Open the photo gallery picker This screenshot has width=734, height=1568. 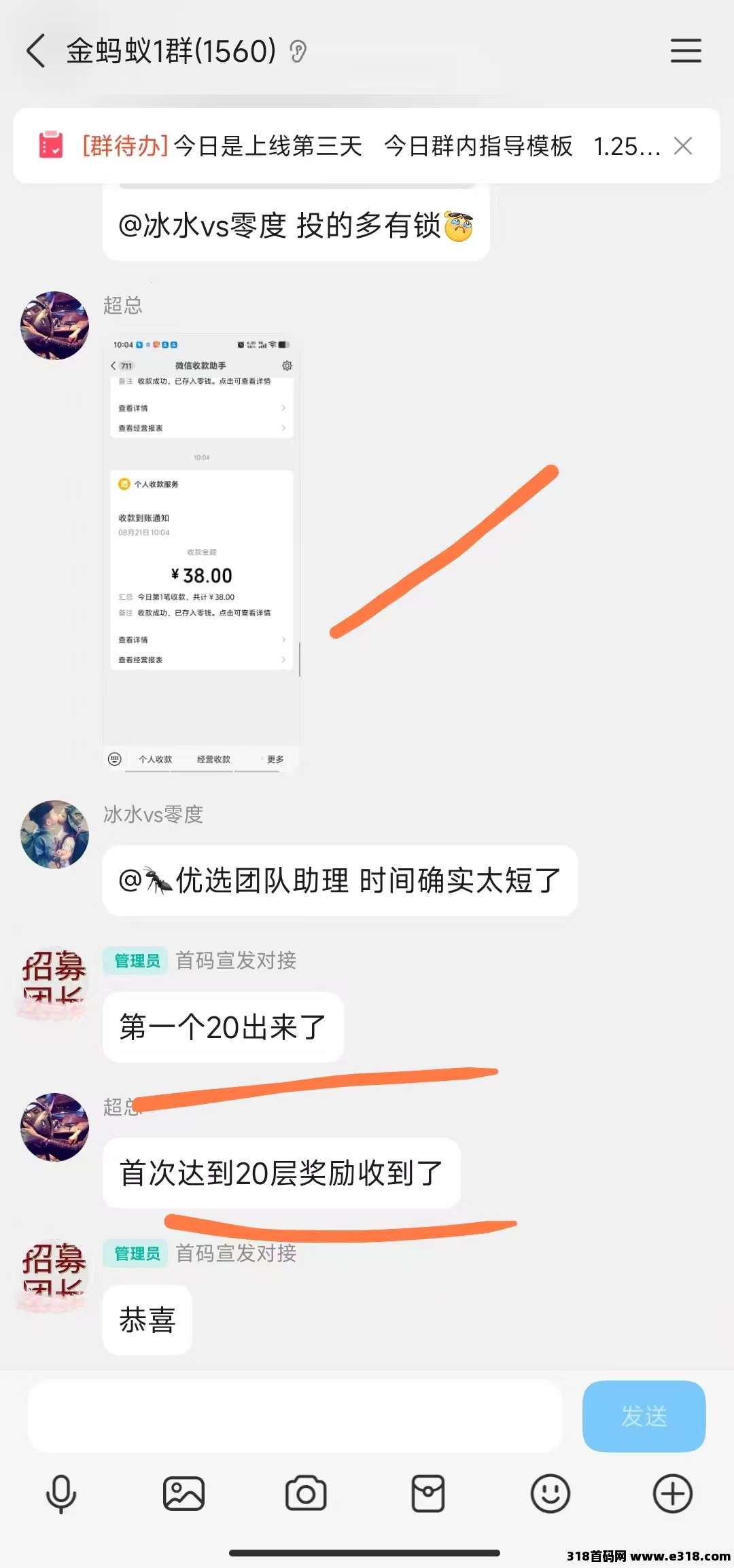click(x=183, y=1493)
